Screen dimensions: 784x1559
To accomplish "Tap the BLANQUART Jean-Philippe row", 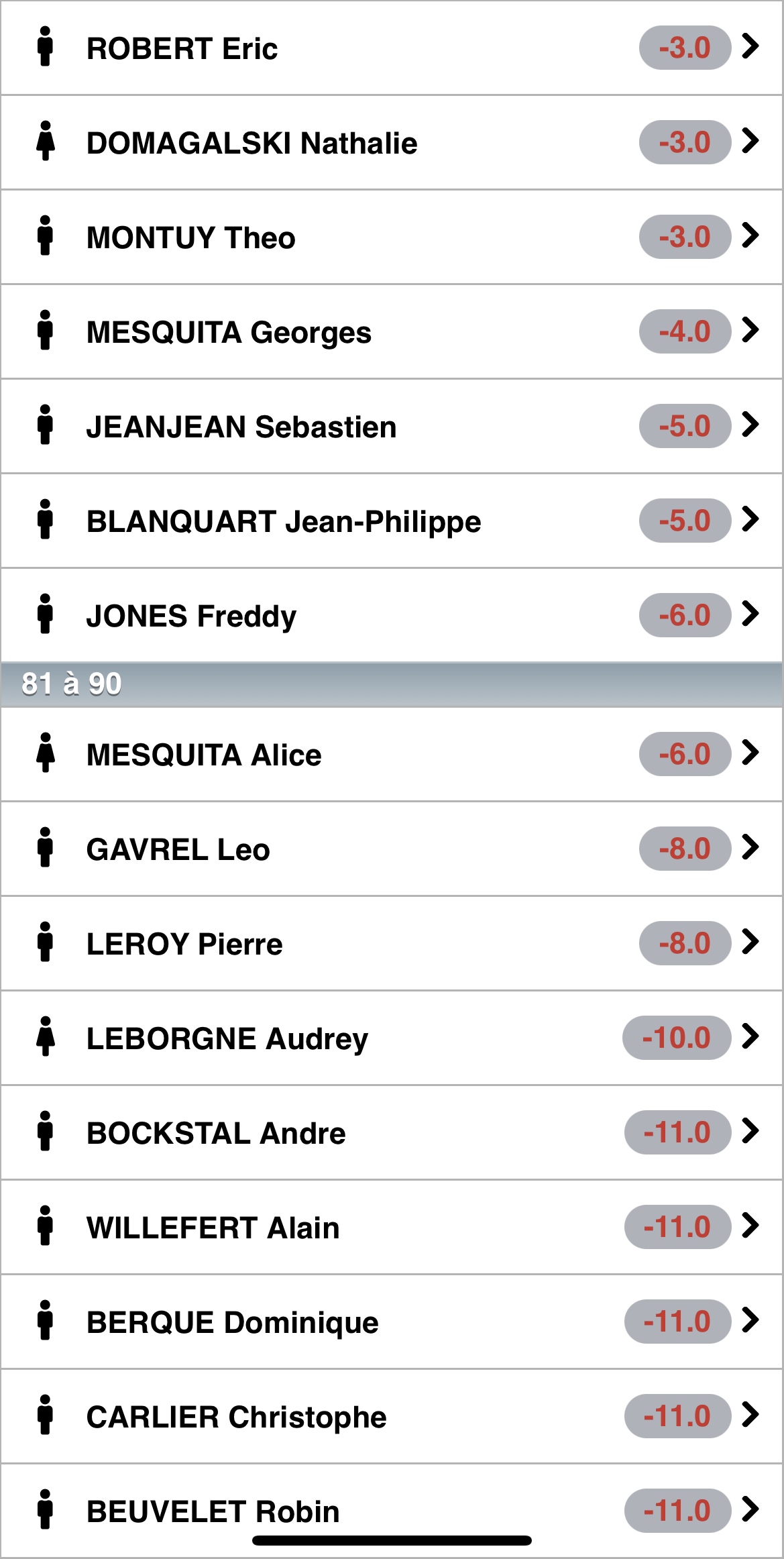I will coord(392,521).
